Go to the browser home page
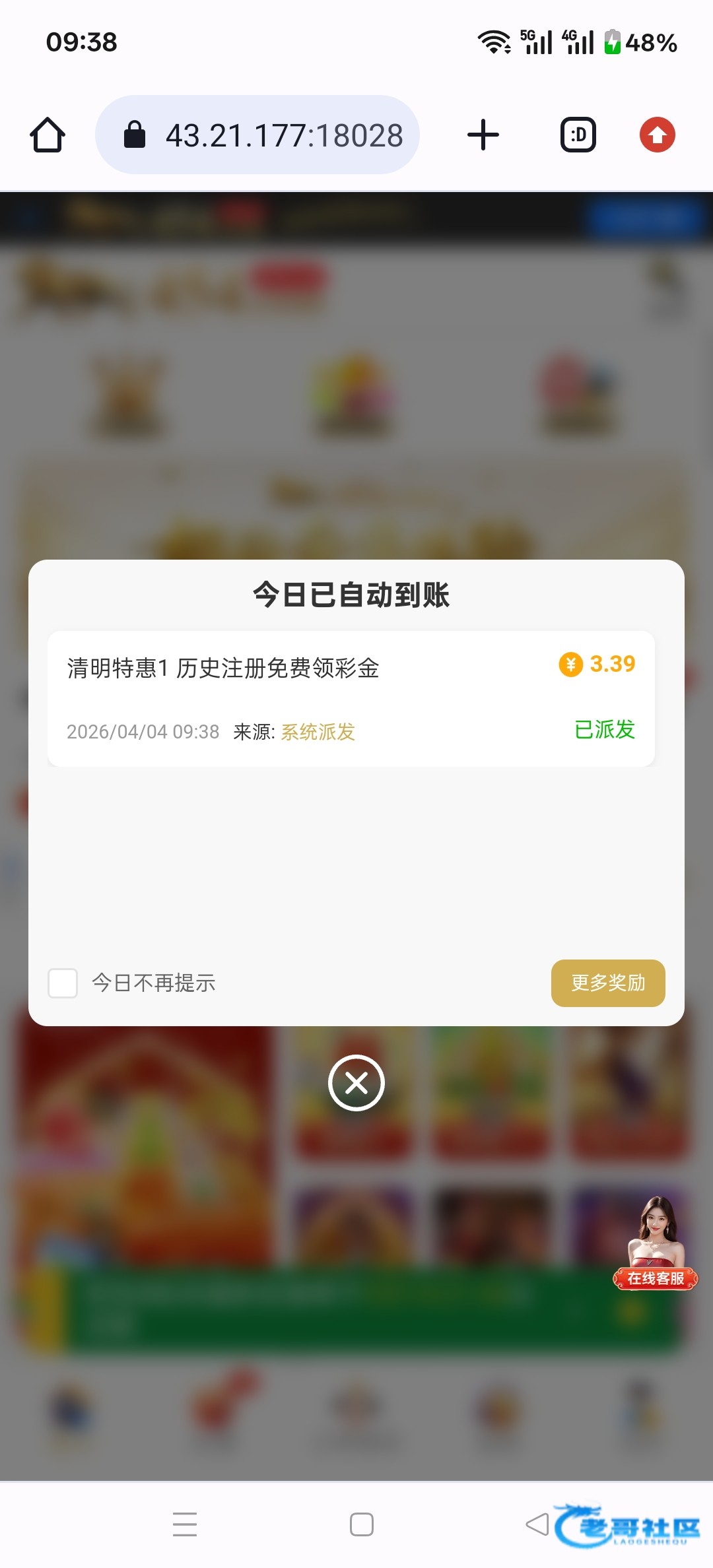Viewport: 713px width, 1568px height. 48,135
